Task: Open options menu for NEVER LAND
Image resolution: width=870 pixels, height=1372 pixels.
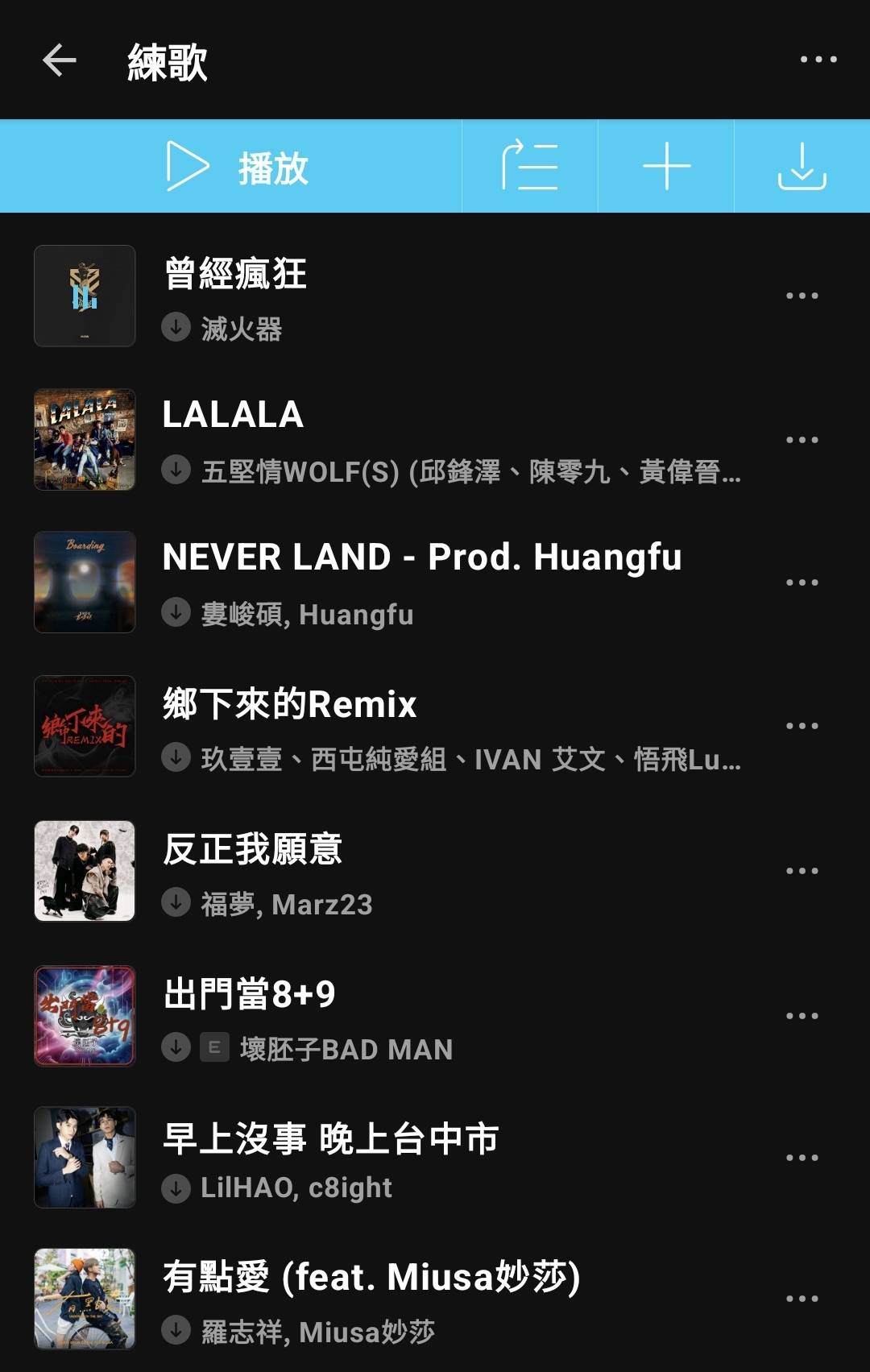Action: click(802, 582)
